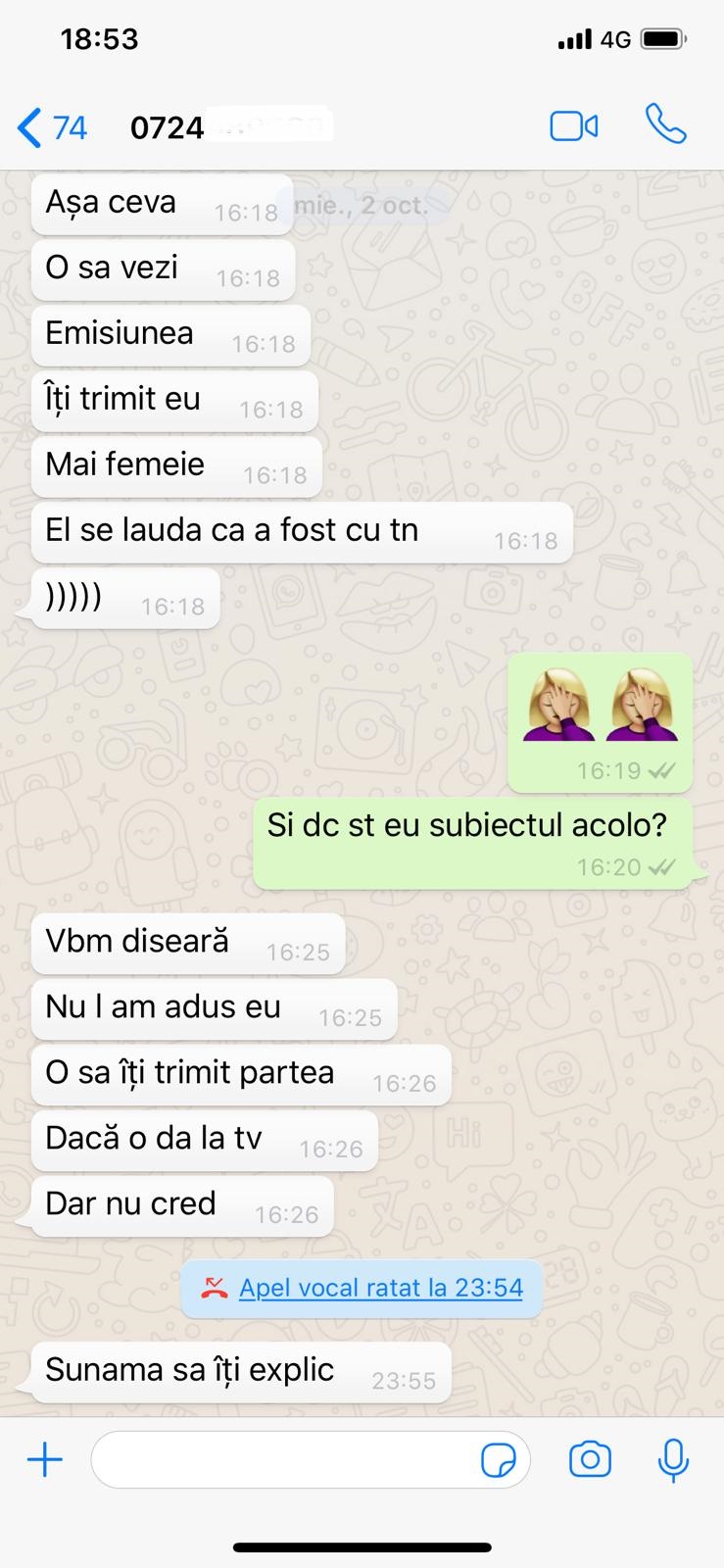Open the sticker picker
The width and height of the screenshot is (724, 1568).
coord(499,1460)
